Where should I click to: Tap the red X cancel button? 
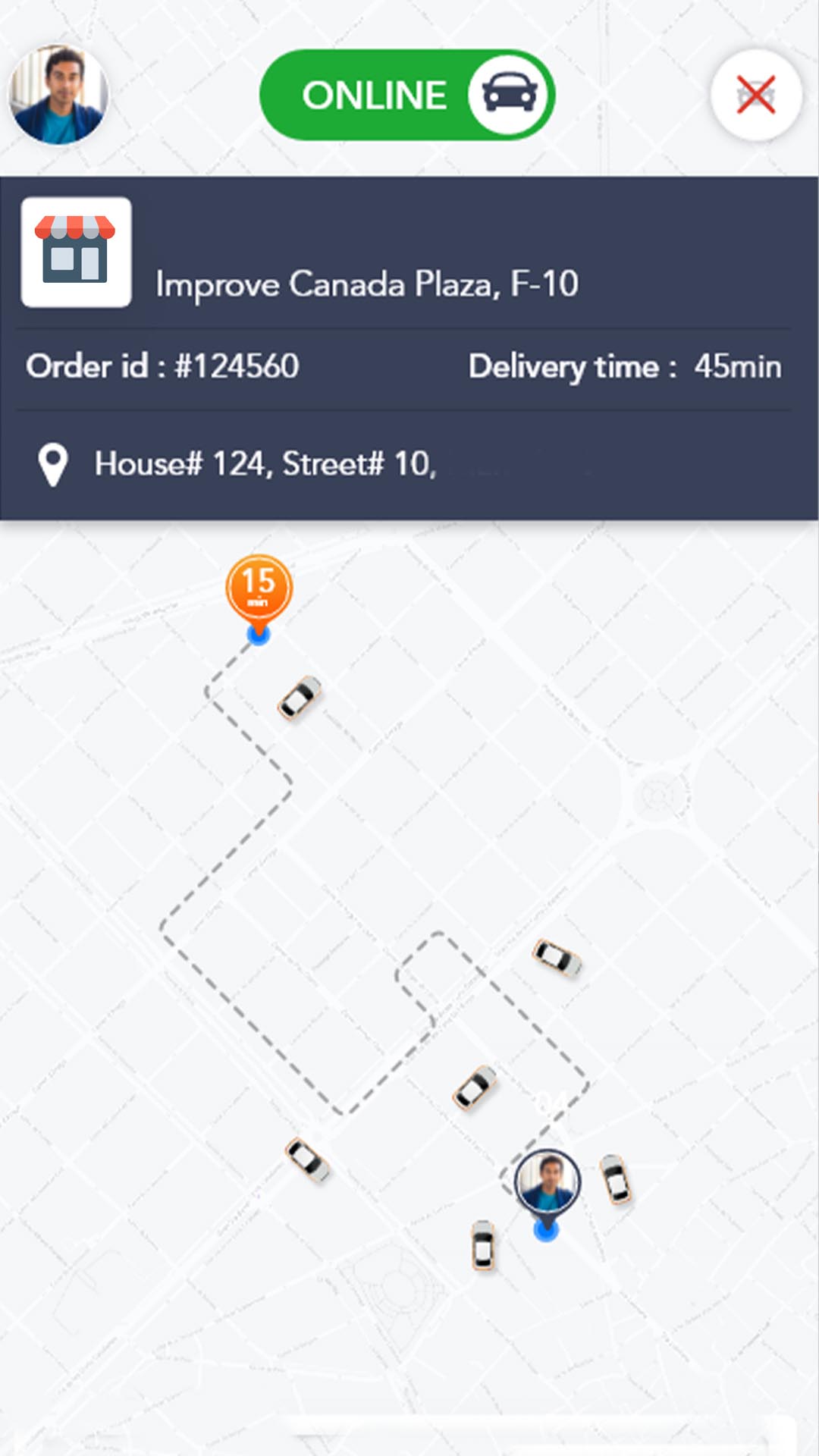click(756, 95)
